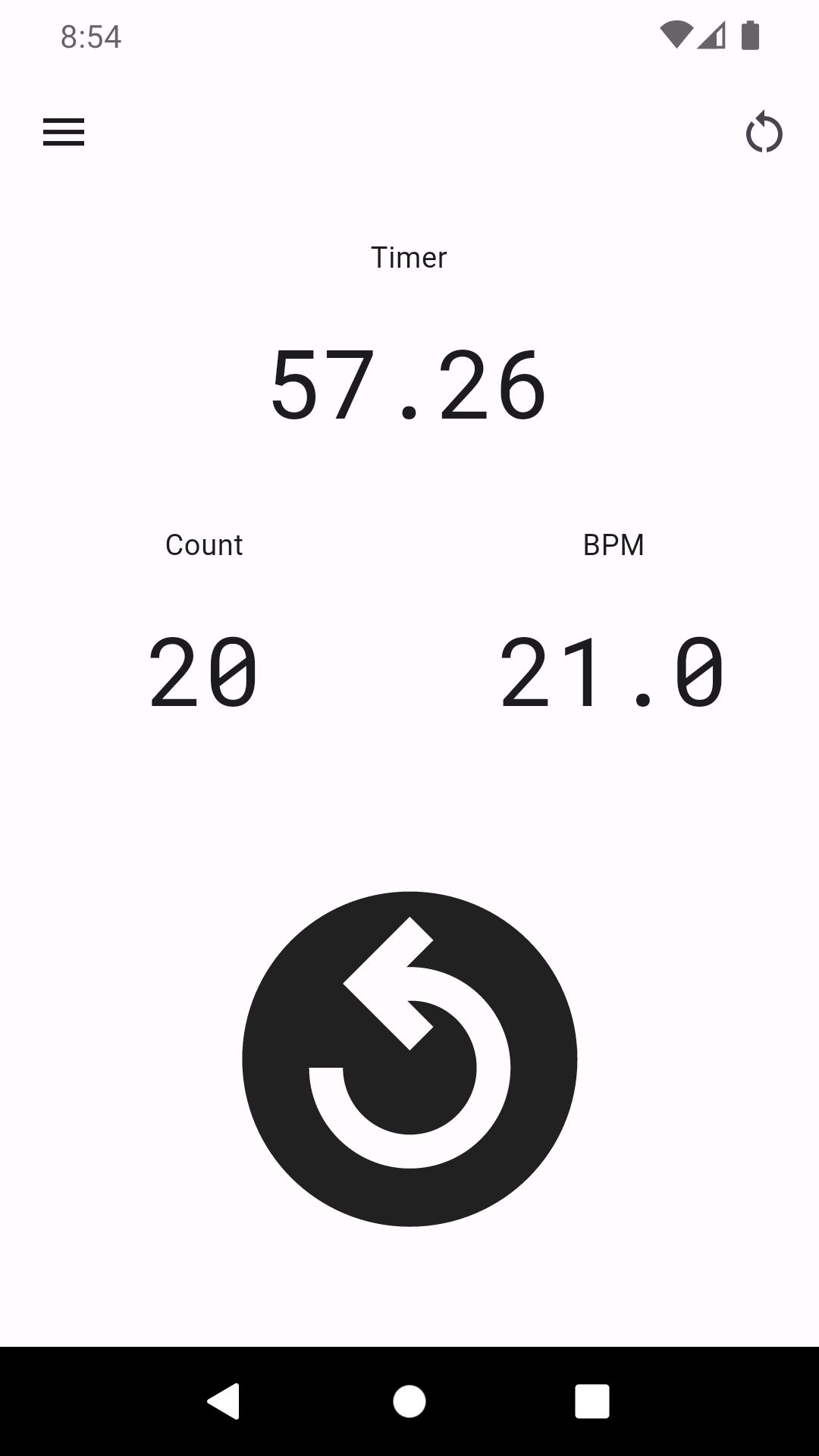Open the hamburger drawer menu
The height and width of the screenshot is (1456, 819).
64,132
